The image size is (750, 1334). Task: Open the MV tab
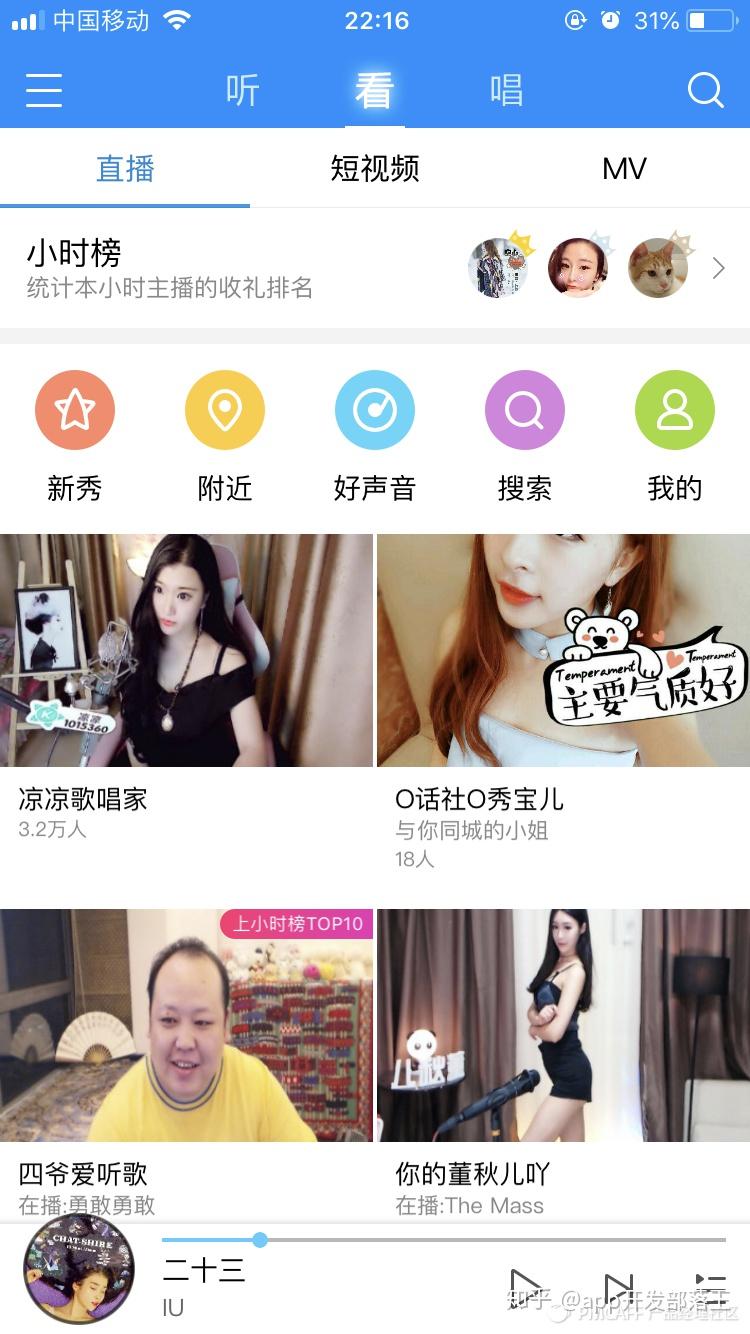point(624,169)
